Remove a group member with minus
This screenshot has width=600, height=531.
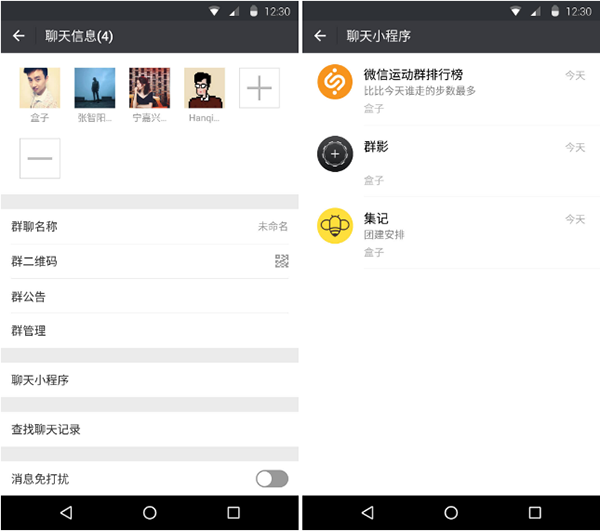[40, 158]
